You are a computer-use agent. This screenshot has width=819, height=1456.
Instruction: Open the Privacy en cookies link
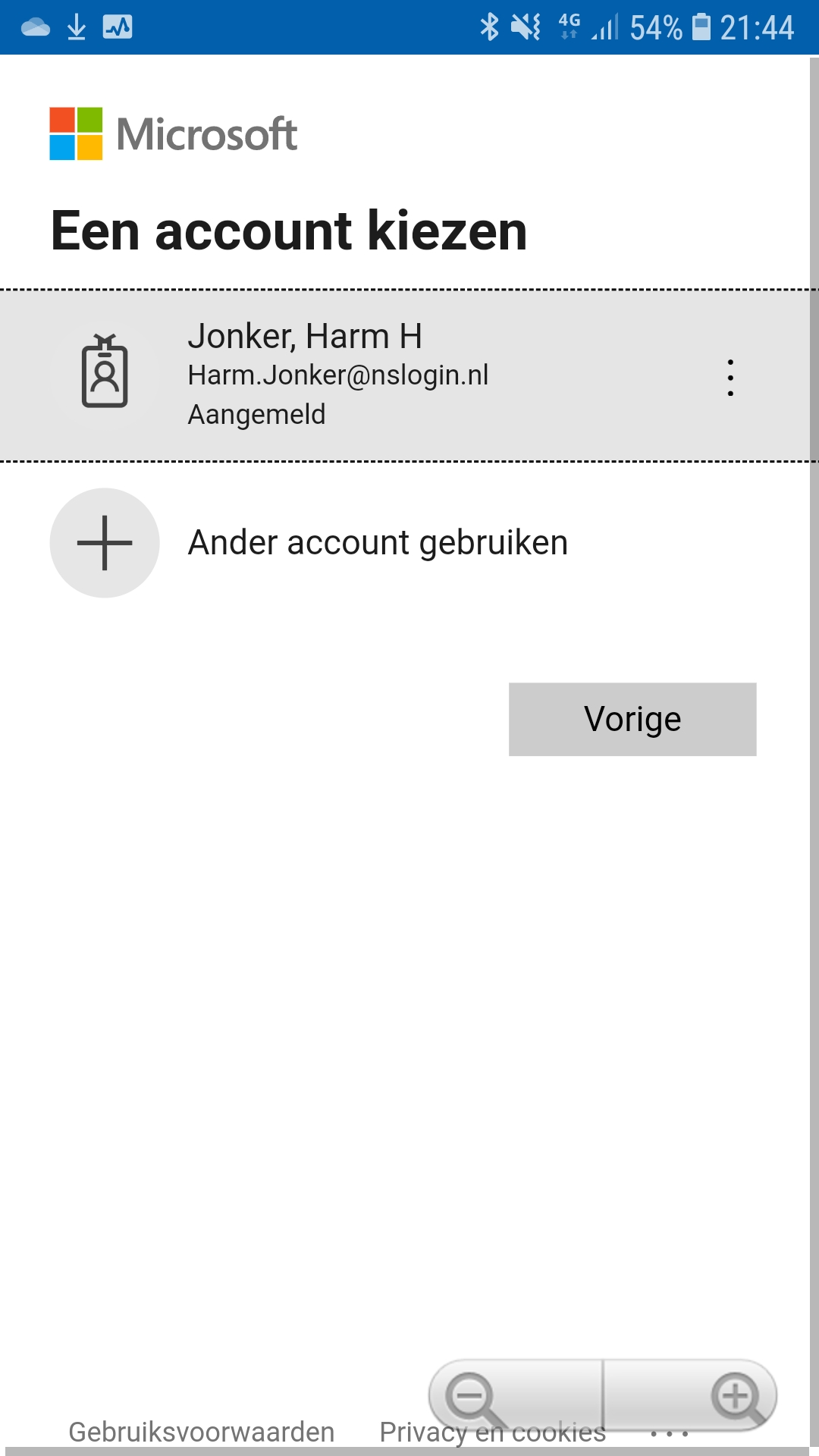pyautogui.click(x=493, y=1430)
